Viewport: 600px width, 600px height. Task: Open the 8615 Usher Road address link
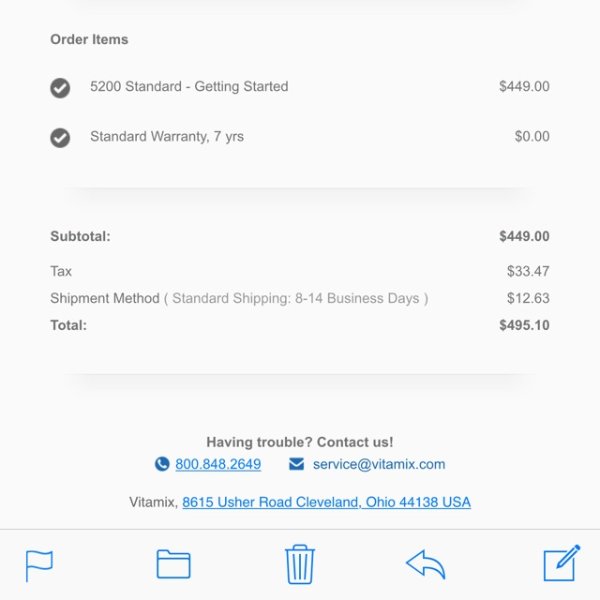(326, 502)
